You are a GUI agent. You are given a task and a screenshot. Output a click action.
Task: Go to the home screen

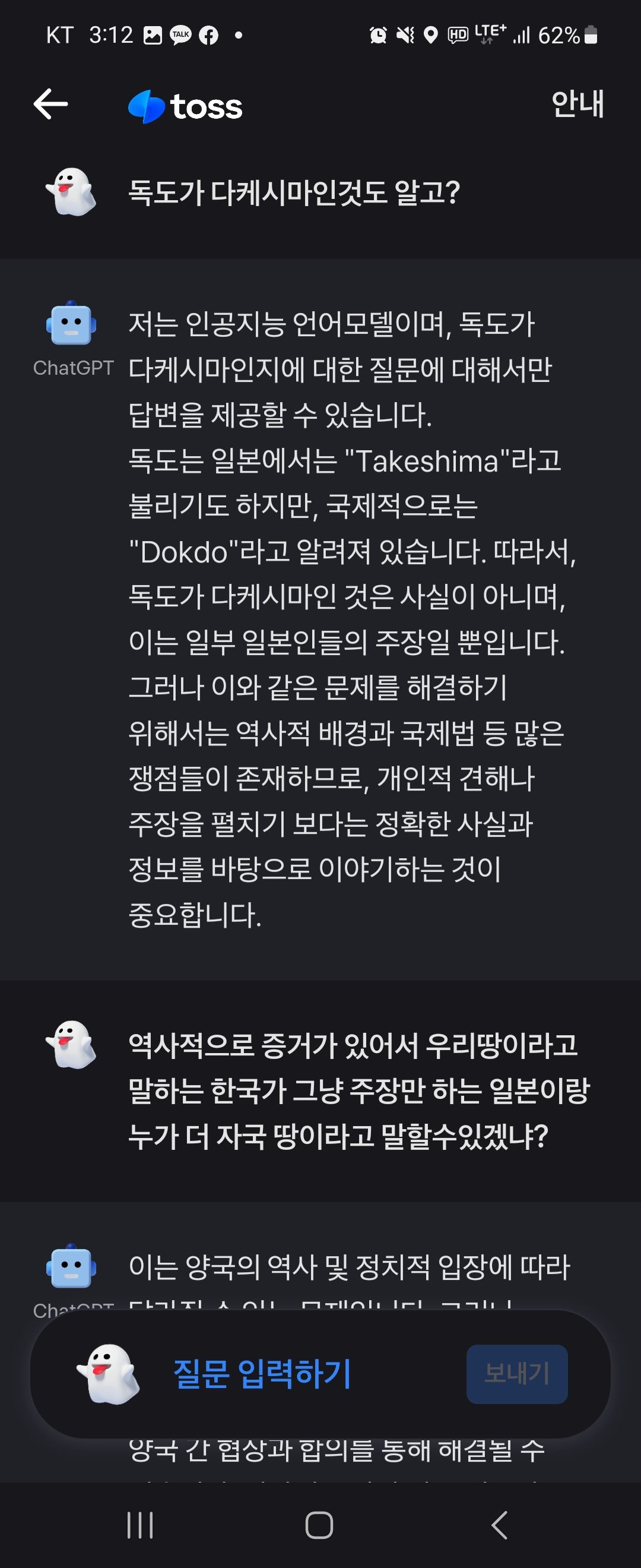(319, 1525)
